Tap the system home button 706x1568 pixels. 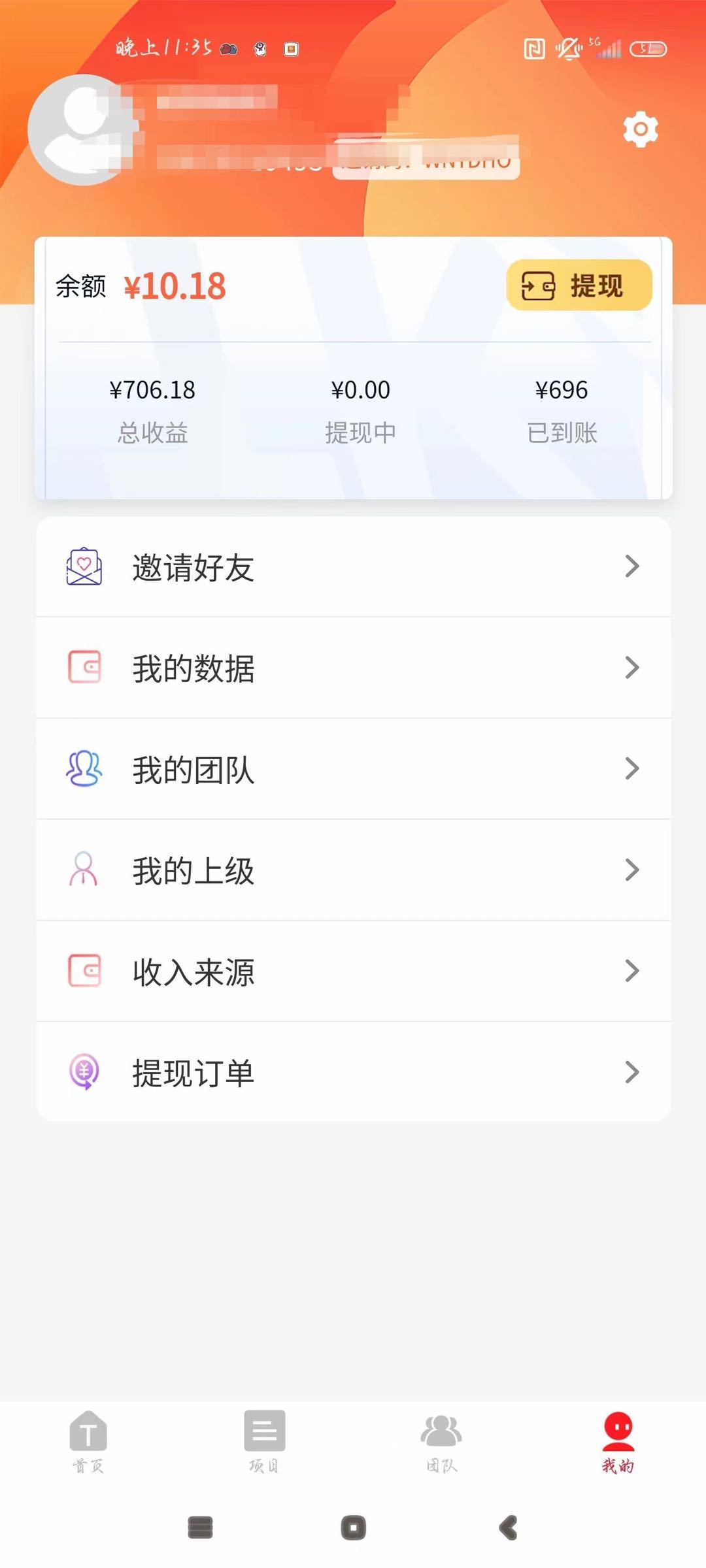click(354, 1527)
